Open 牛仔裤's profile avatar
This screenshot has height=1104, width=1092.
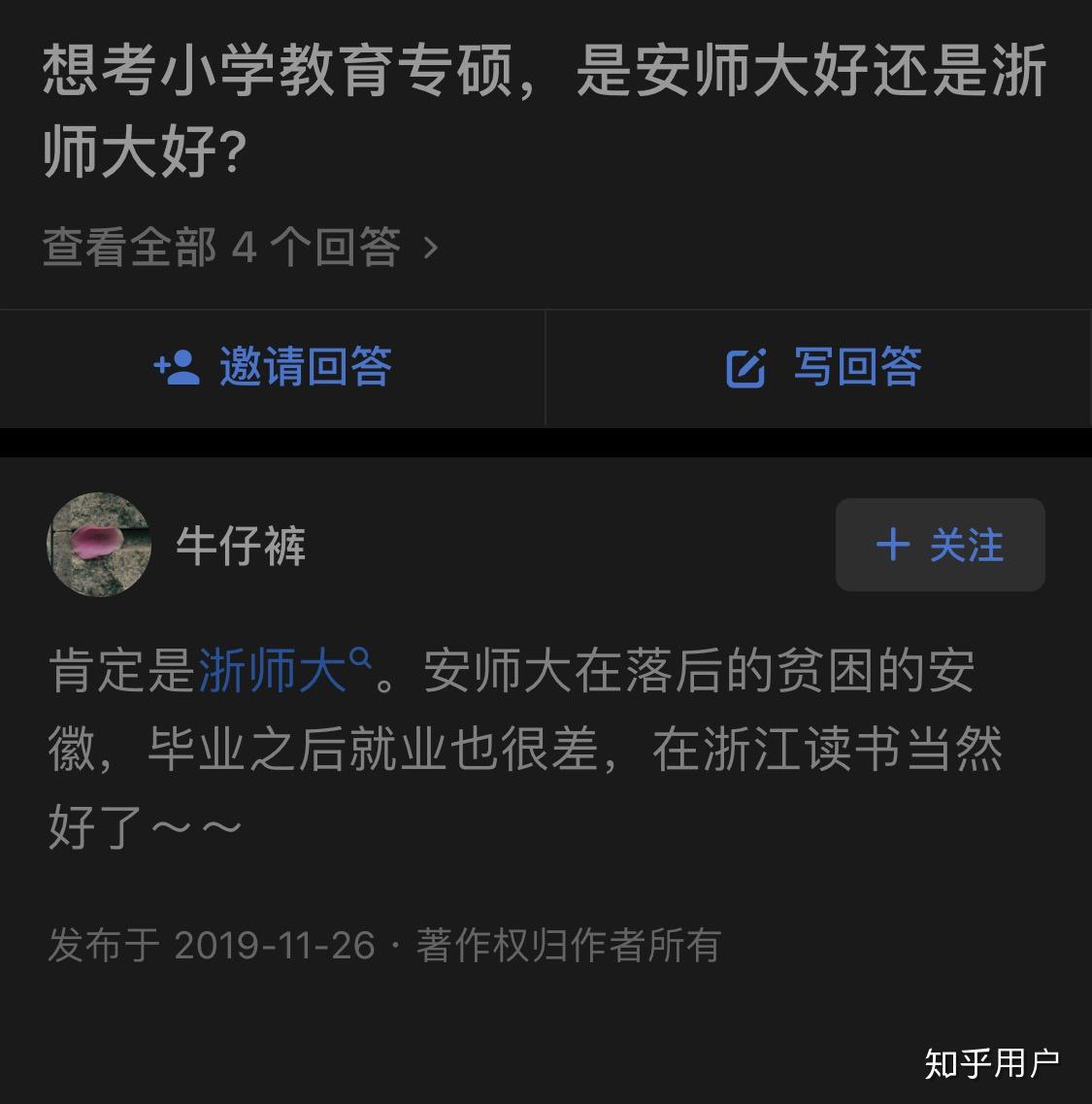tap(99, 545)
